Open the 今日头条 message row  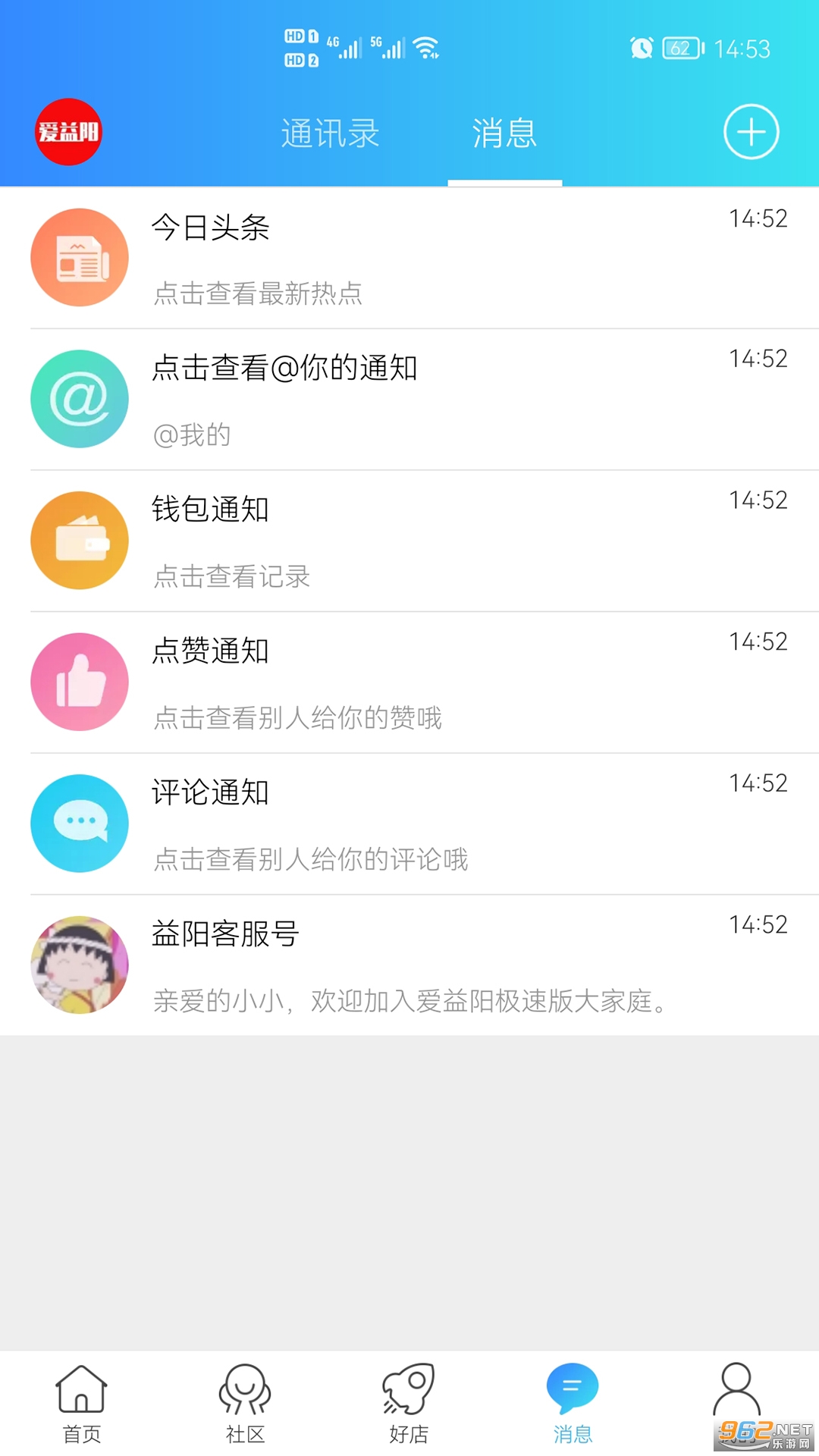coord(409,258)
